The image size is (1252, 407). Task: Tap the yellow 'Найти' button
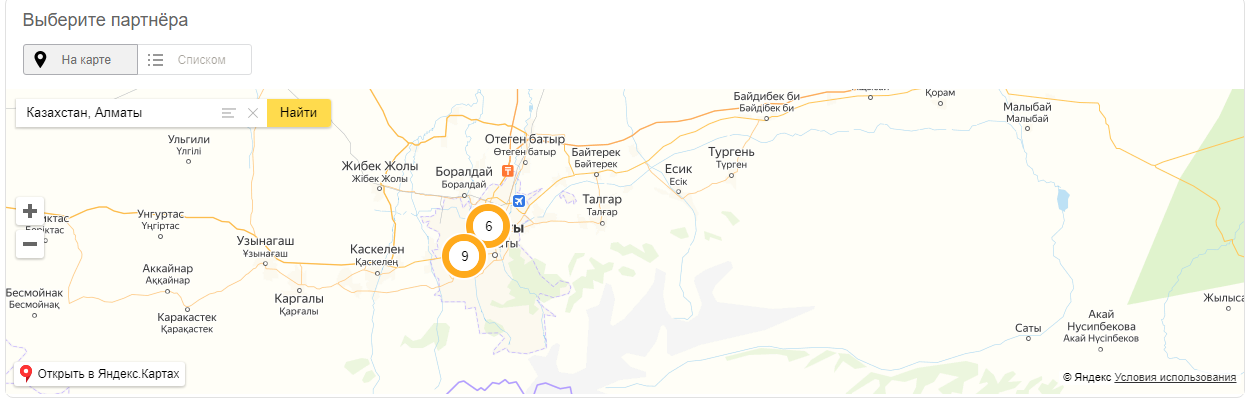299,113
